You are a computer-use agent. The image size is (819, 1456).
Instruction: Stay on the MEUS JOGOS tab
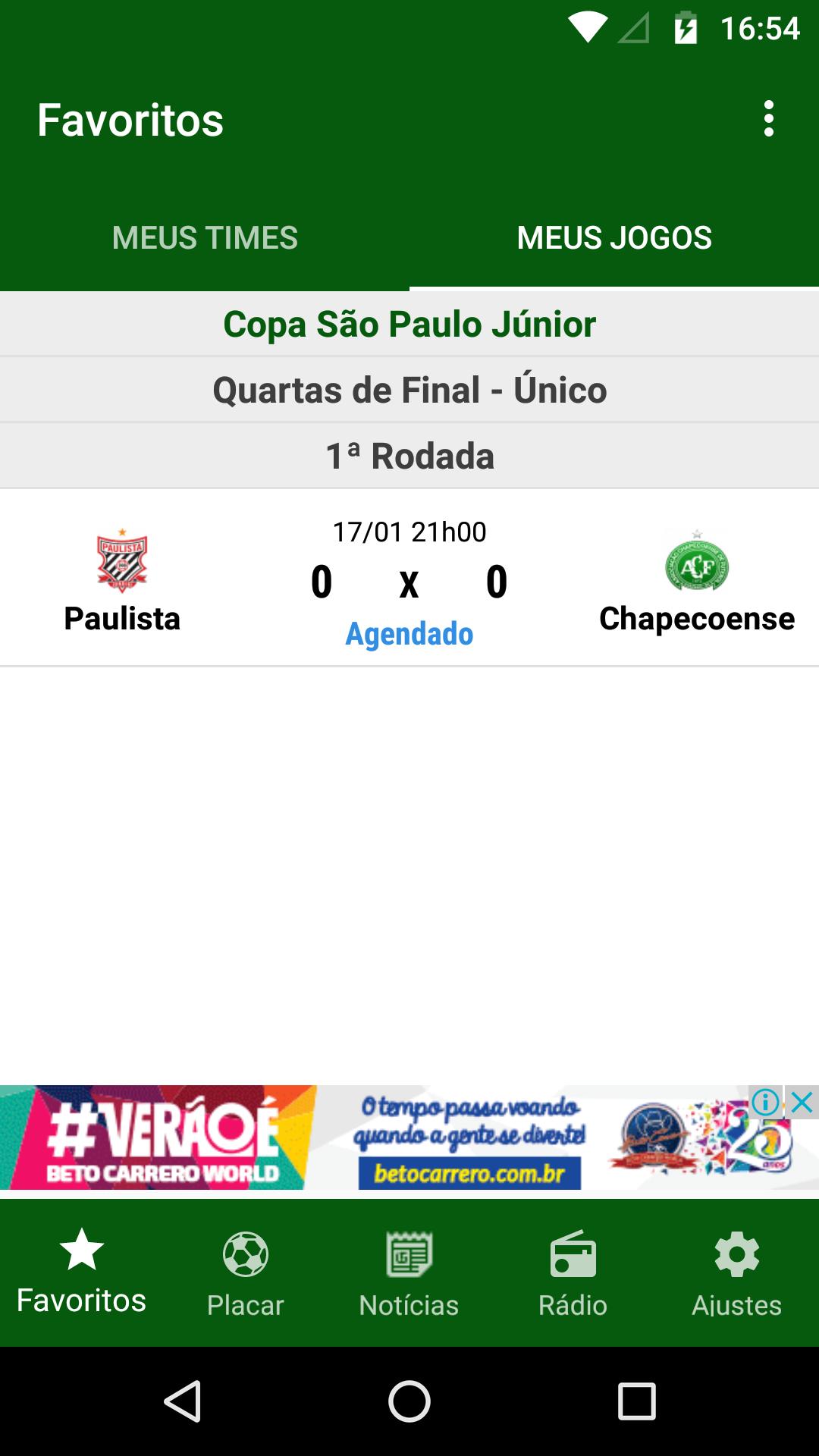coord(614,237)
